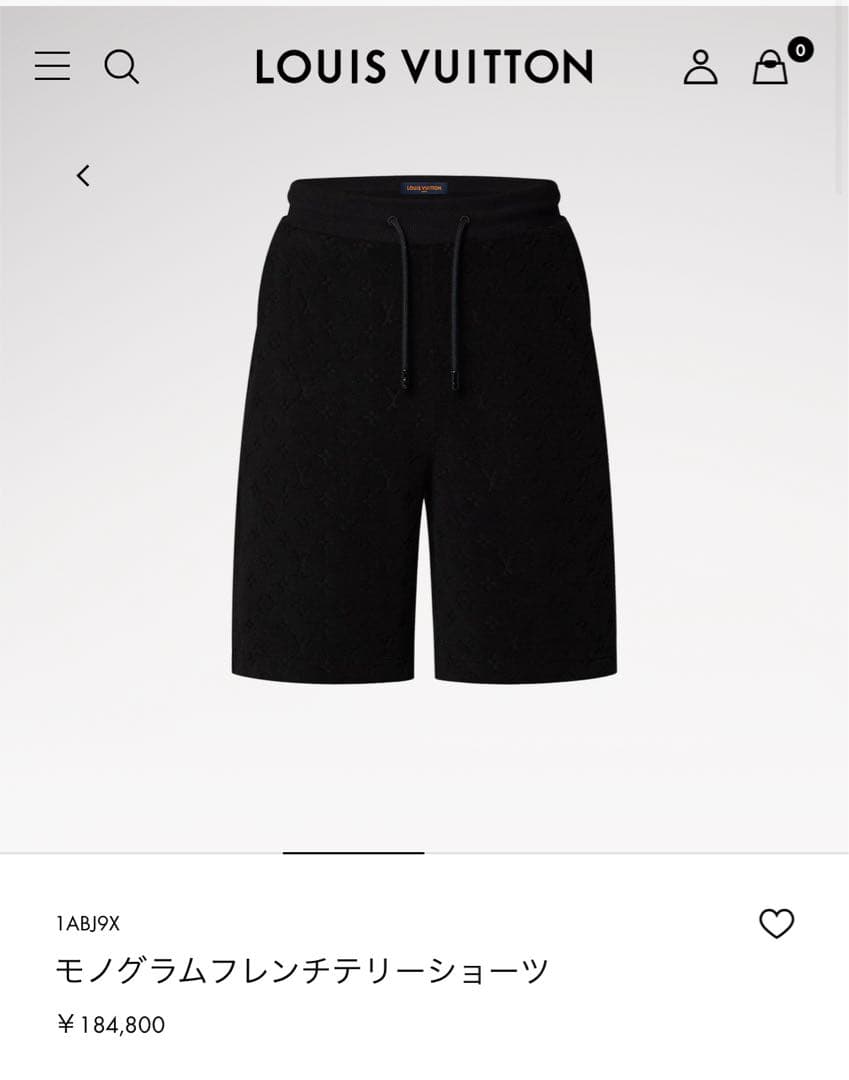Open the hamburger navigation menu
Screen dimensions: 849x1080
pos(52,67)
